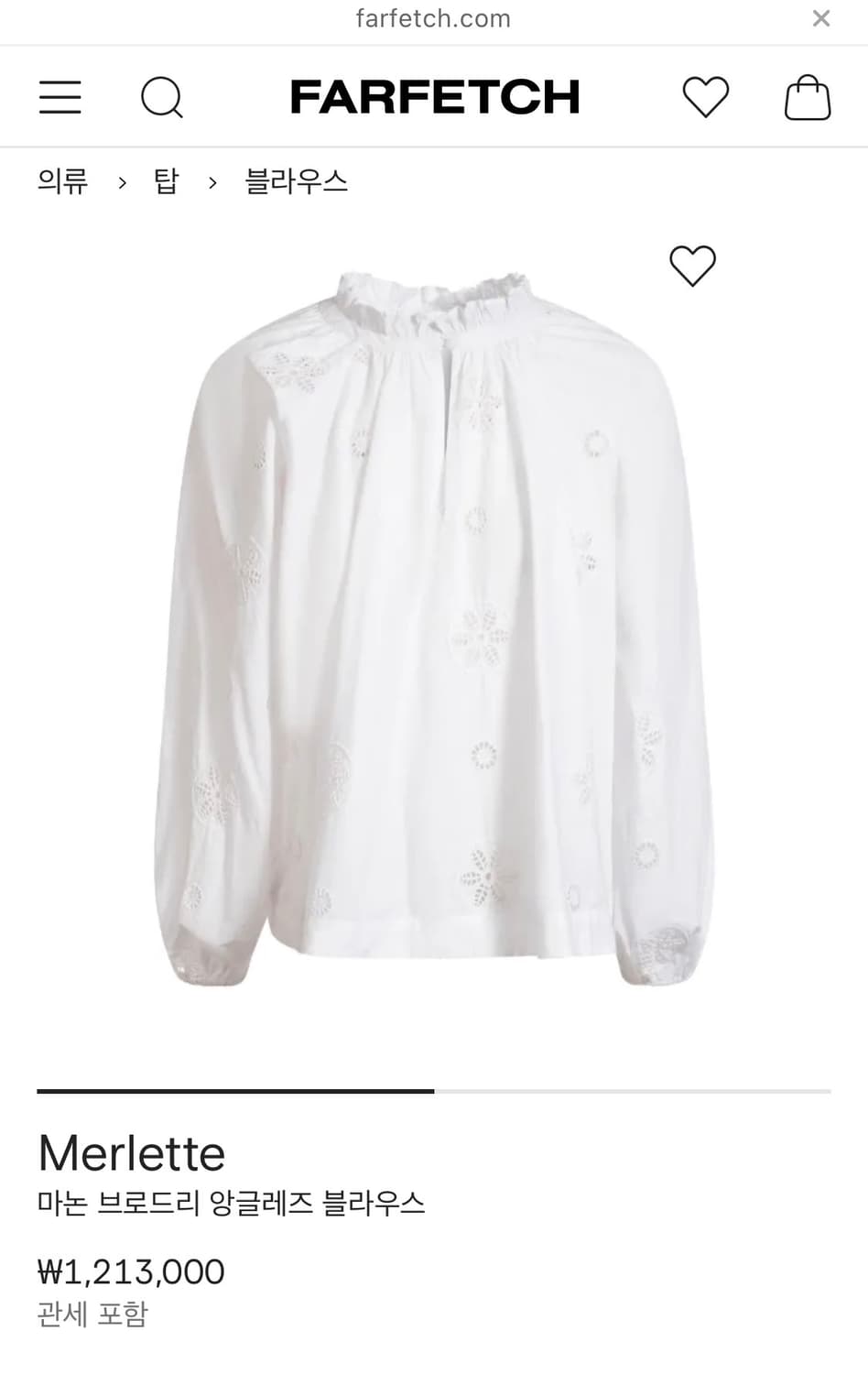Go to the 블라우스 breadcrumb category
Image resolution: width=868 pixels, height=1374 pixels.
pyautogui.click(x=296, y=181)
